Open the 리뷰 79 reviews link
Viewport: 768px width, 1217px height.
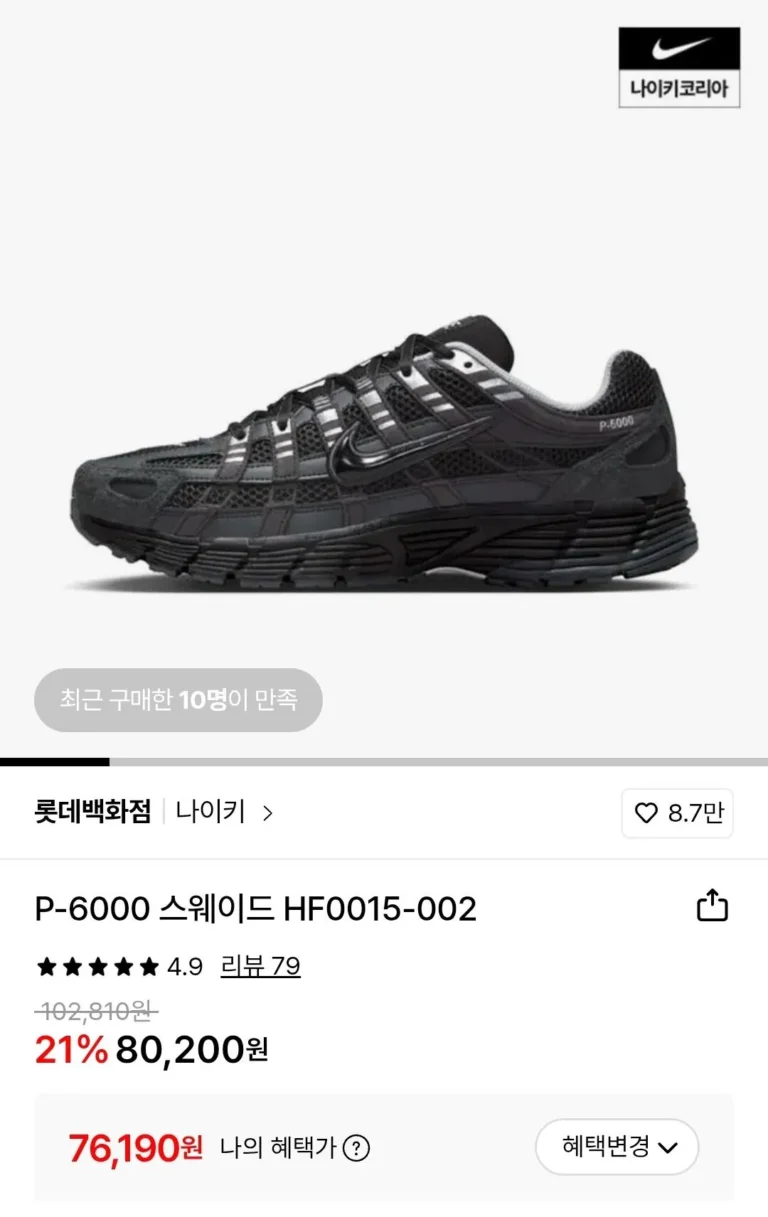[x=260, y=966]
